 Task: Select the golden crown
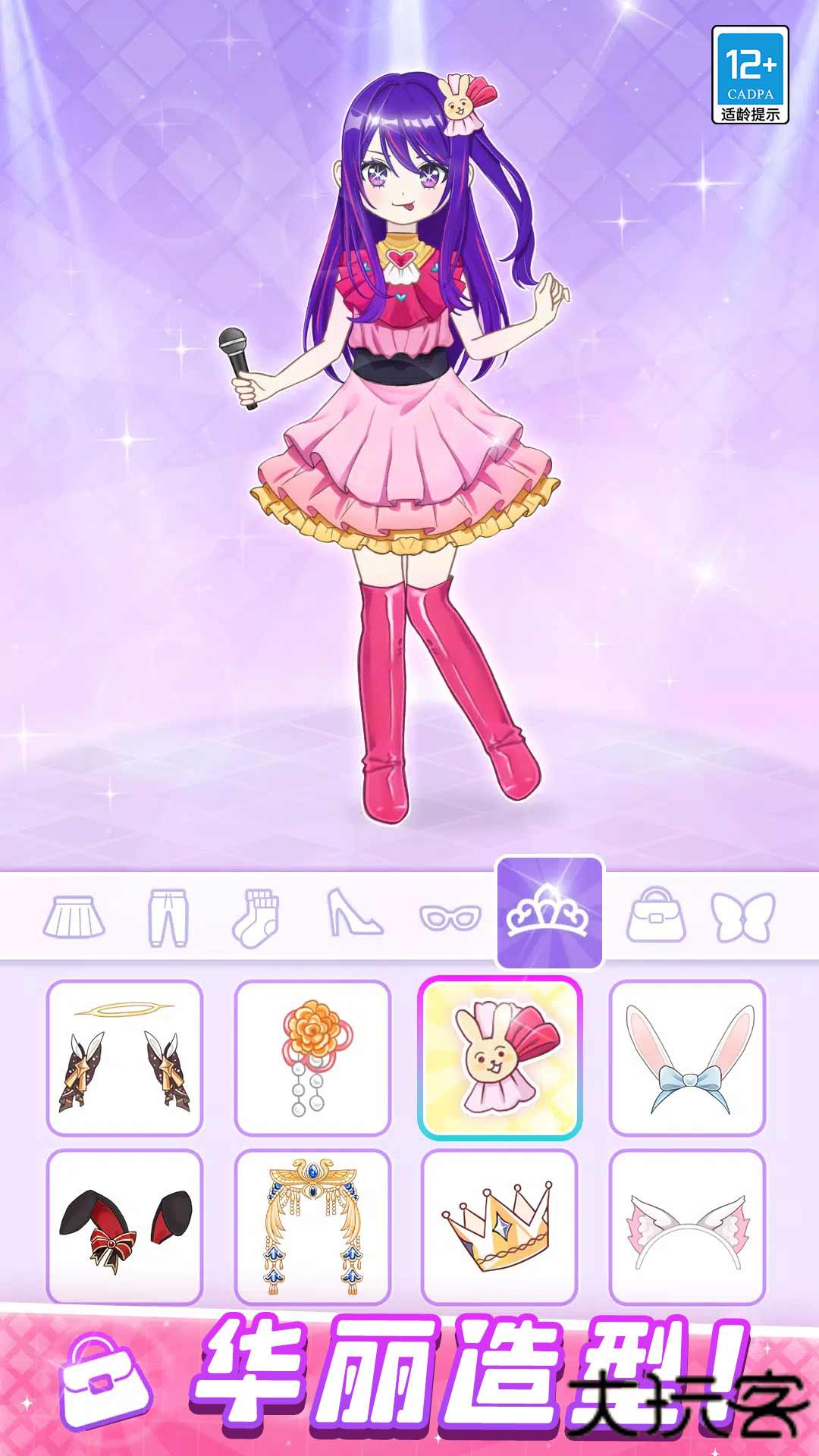(499, 1227)
